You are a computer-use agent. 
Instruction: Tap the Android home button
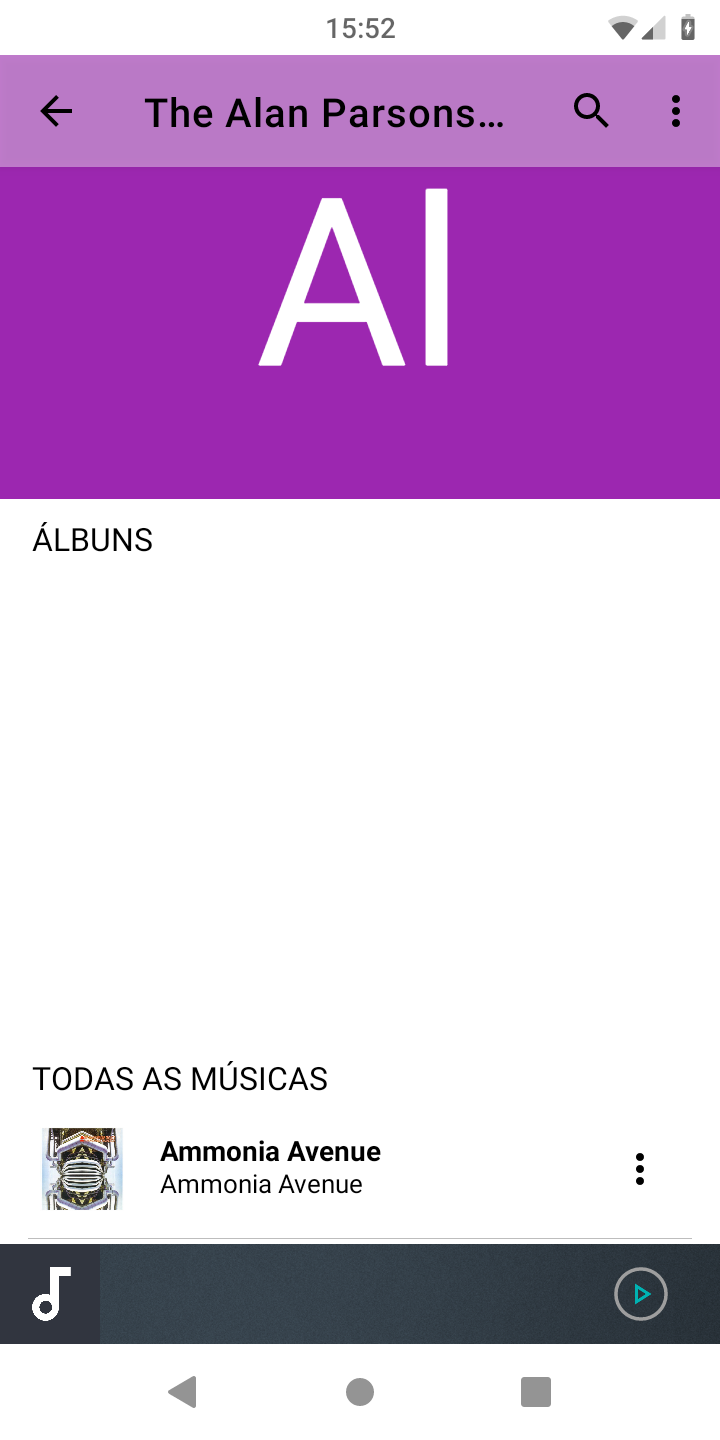coord(360,1391)
